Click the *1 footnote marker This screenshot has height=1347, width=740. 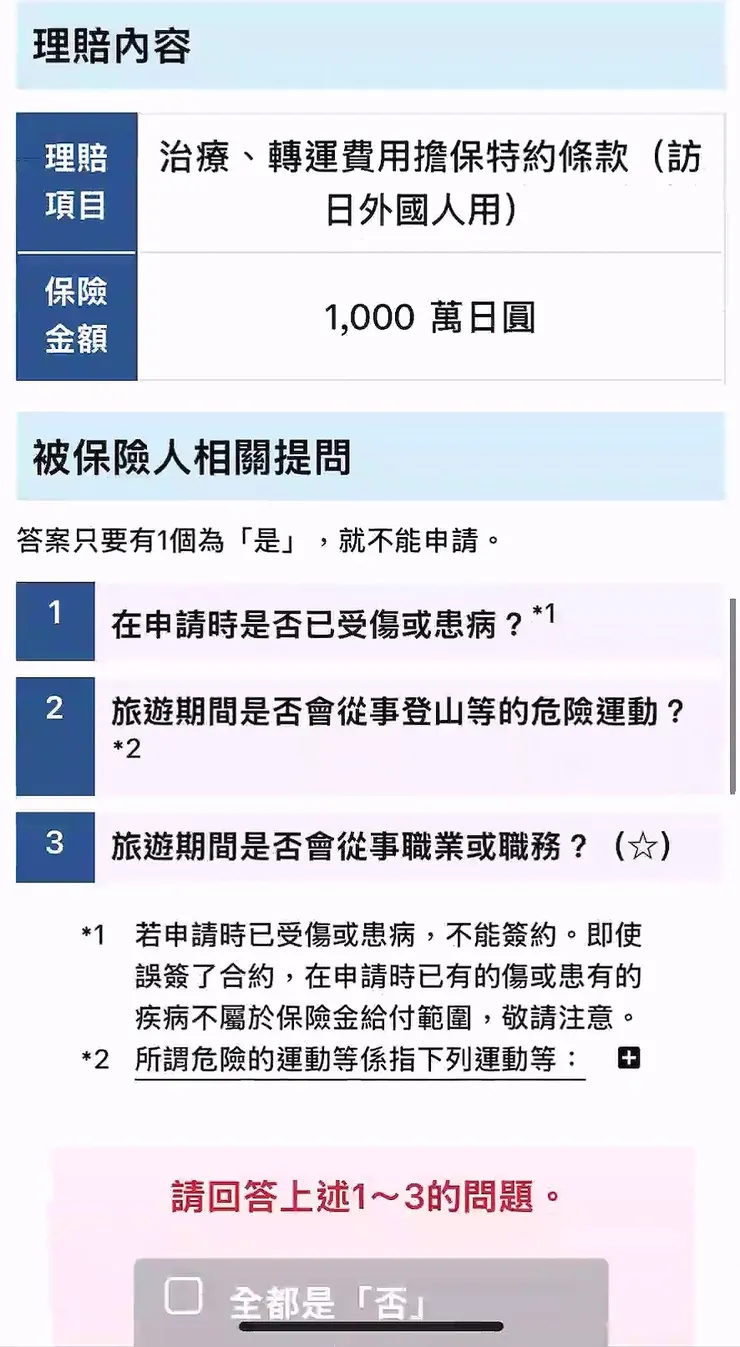click(x=94, y=935)
